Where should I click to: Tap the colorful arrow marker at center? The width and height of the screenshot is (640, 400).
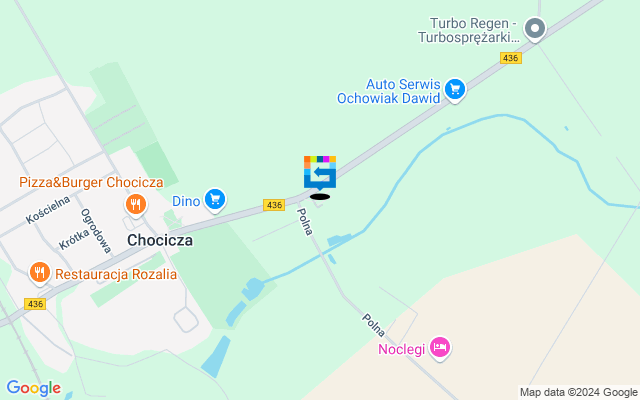(x=320, y=172)
